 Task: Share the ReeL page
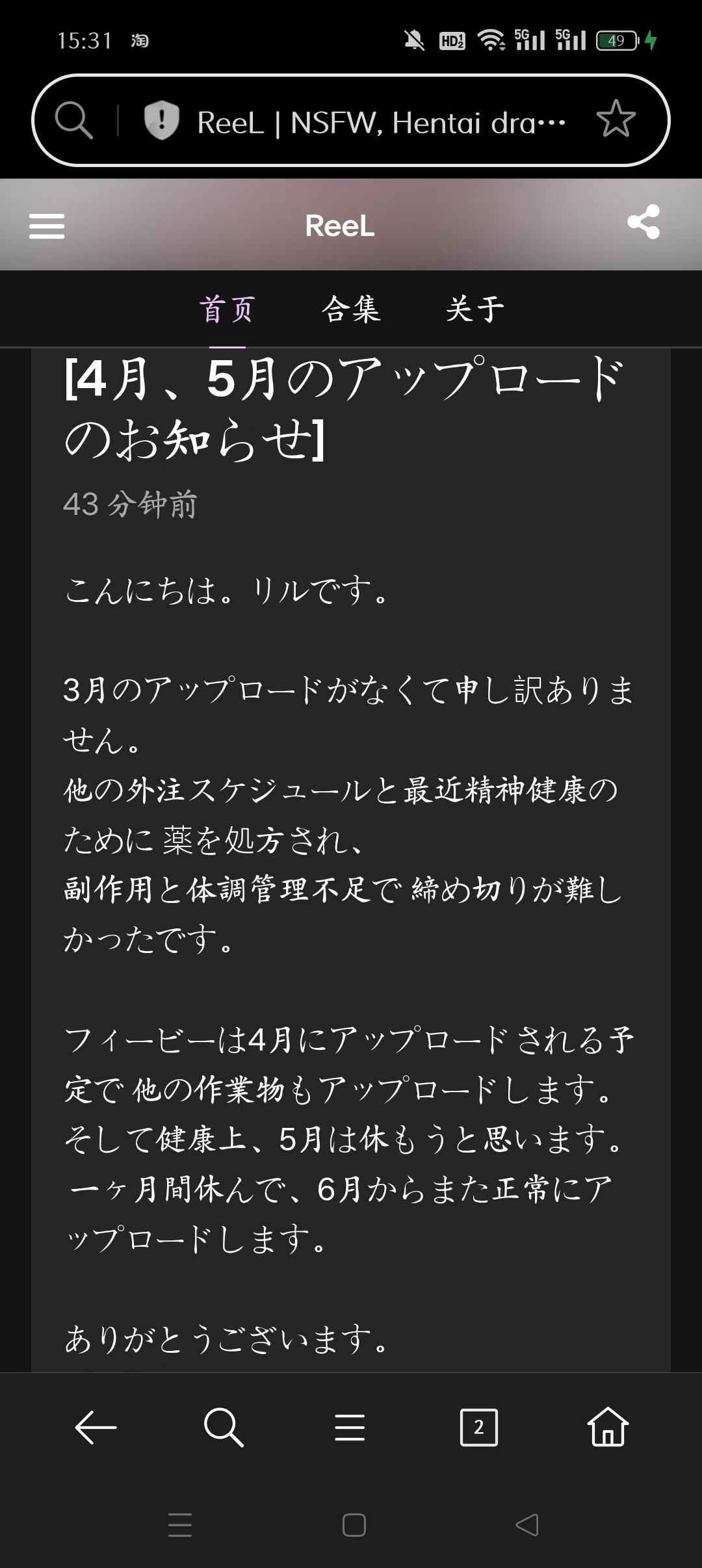click(x=643, y=222)
